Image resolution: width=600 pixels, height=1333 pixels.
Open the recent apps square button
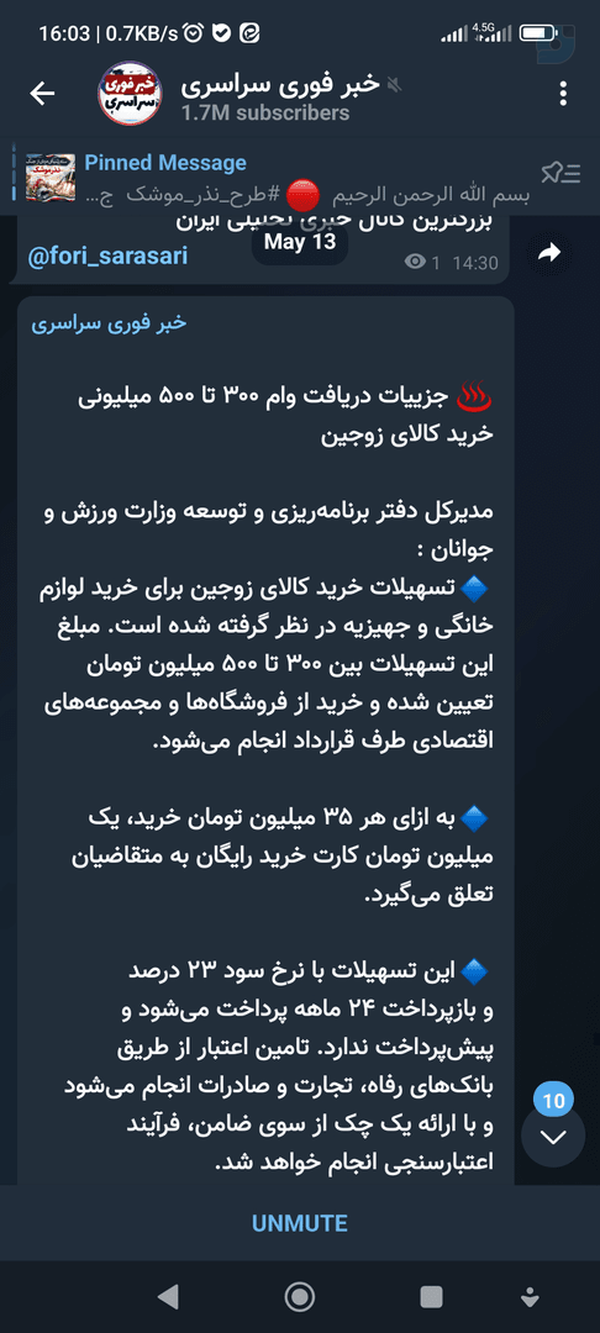(x=431, y=1296)
